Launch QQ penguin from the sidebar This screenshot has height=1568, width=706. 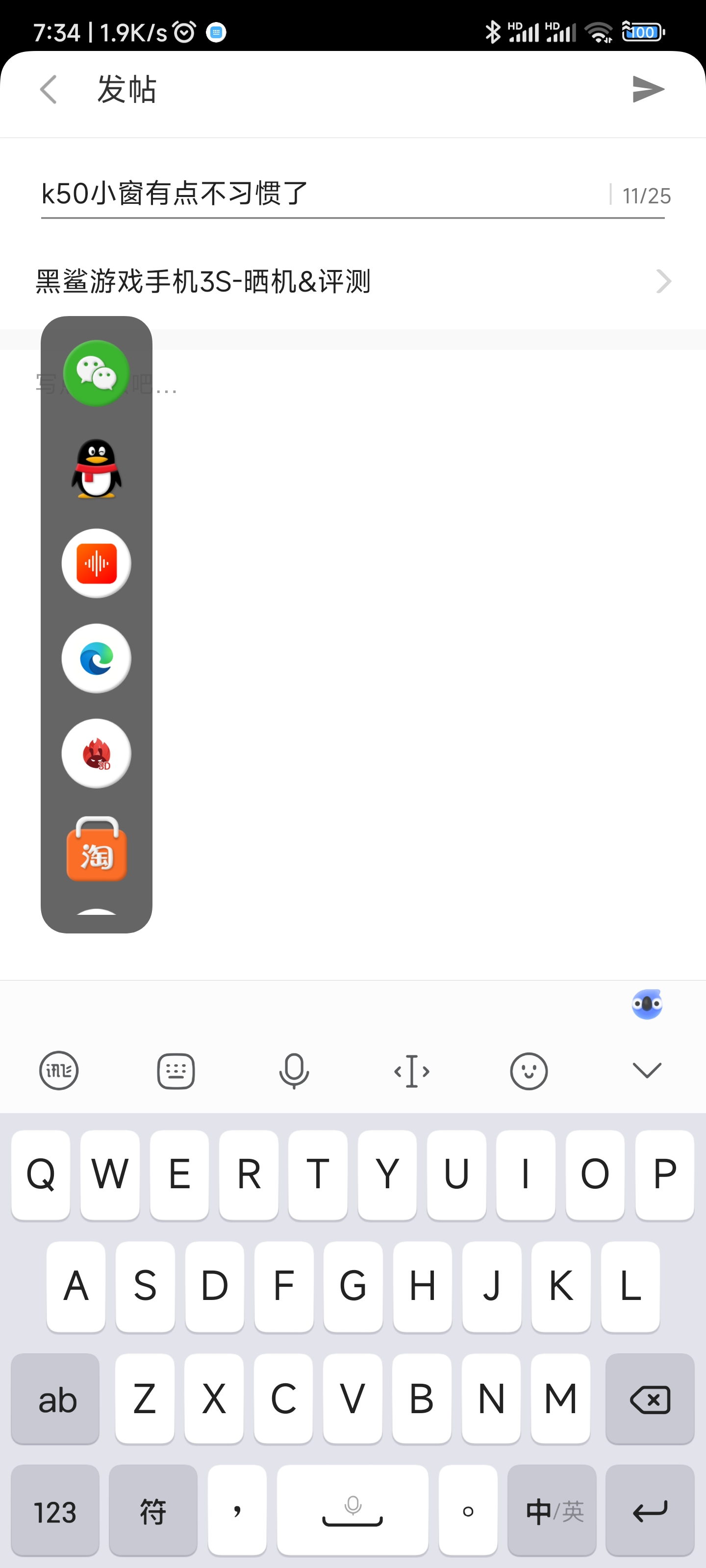pos(96,468)
